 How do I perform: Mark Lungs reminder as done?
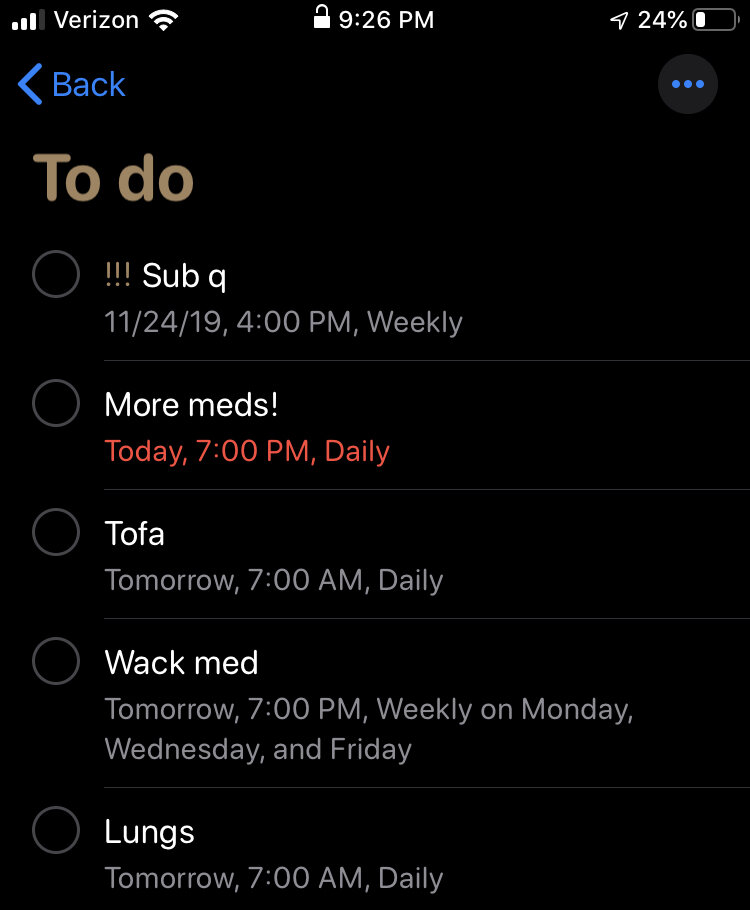(56, 830)
